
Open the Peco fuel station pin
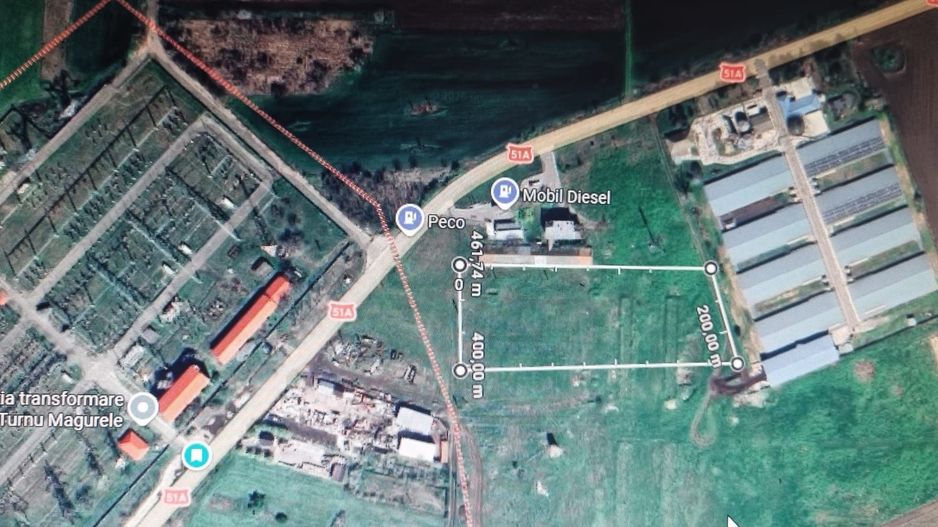tap(408, 217)
